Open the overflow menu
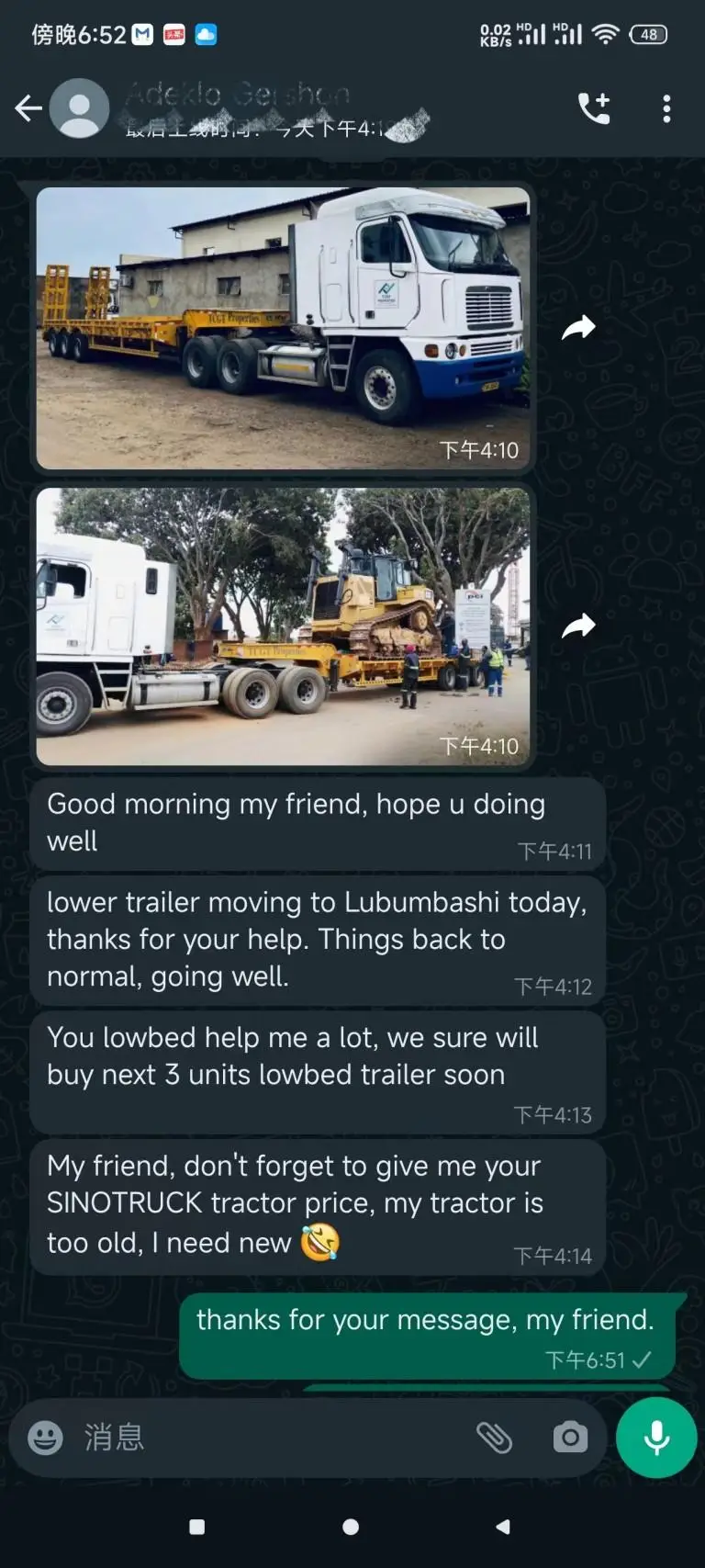Viewport: 705px width, 1568px height. [666, 108]
